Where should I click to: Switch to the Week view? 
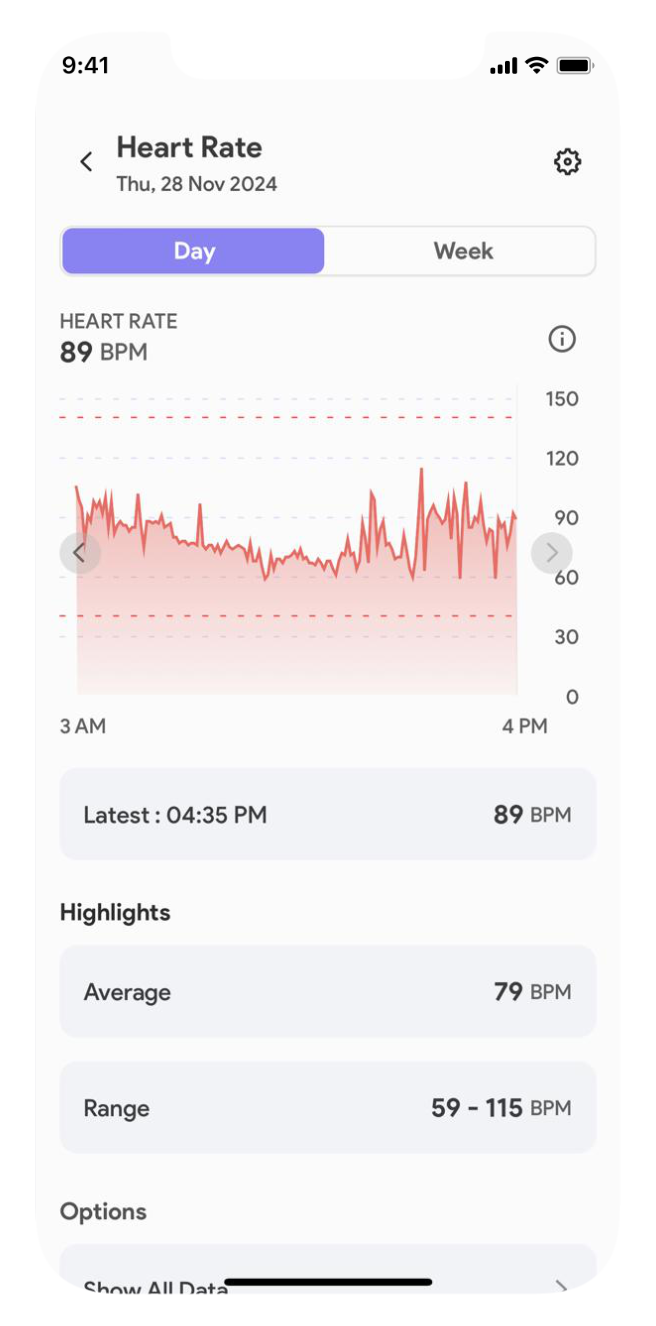[x=462, y=251]
